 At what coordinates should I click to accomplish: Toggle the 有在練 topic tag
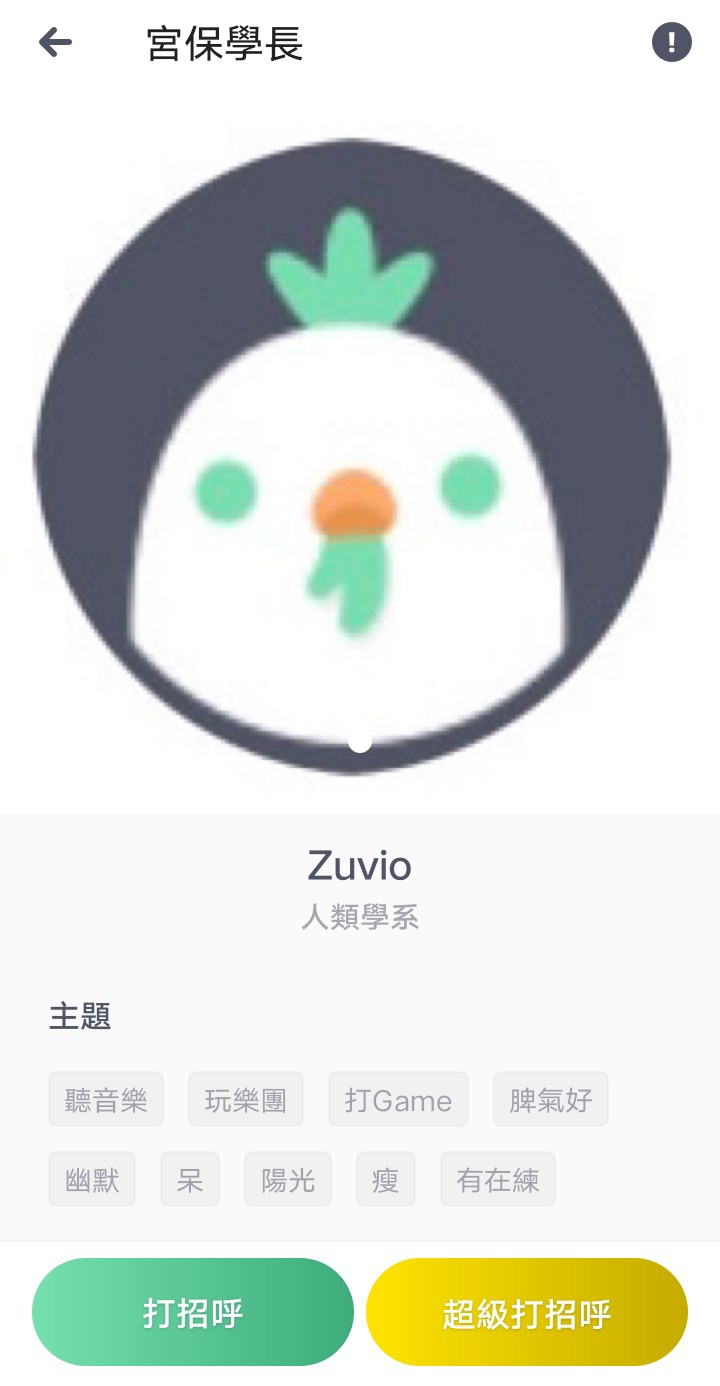pyautogui.click(x=497, y=1180)
